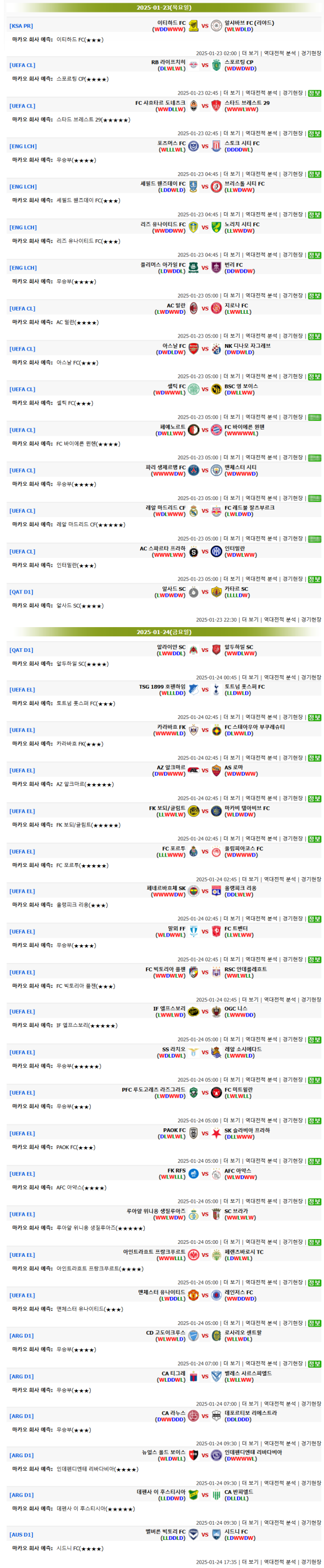
Task: Open the UEFA EL tag beside 말뫼 FF
Action: (23, 931)
